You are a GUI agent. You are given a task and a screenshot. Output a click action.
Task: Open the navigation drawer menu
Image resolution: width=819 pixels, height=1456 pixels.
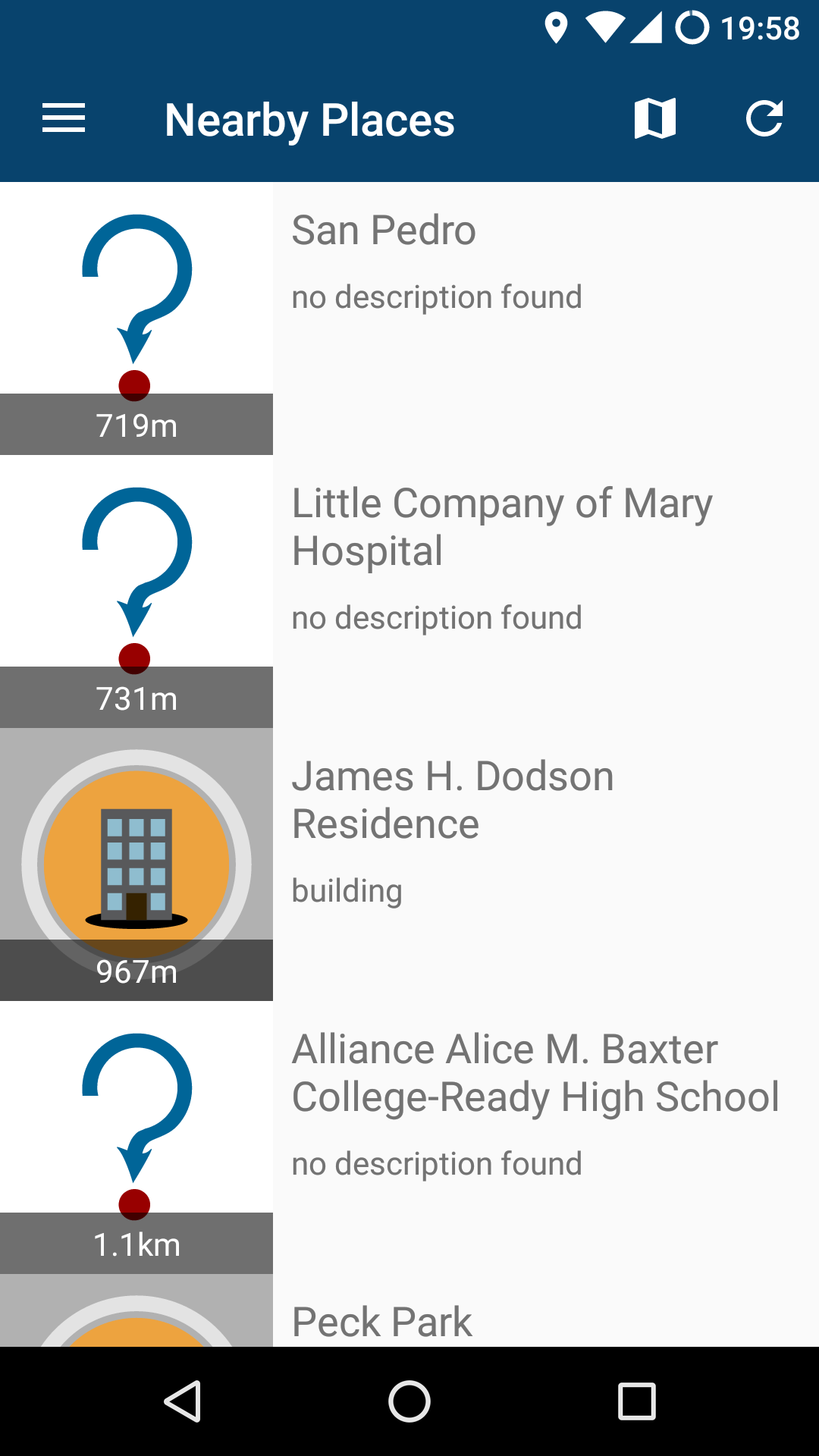pyautogui.click(x=64, y=119)
